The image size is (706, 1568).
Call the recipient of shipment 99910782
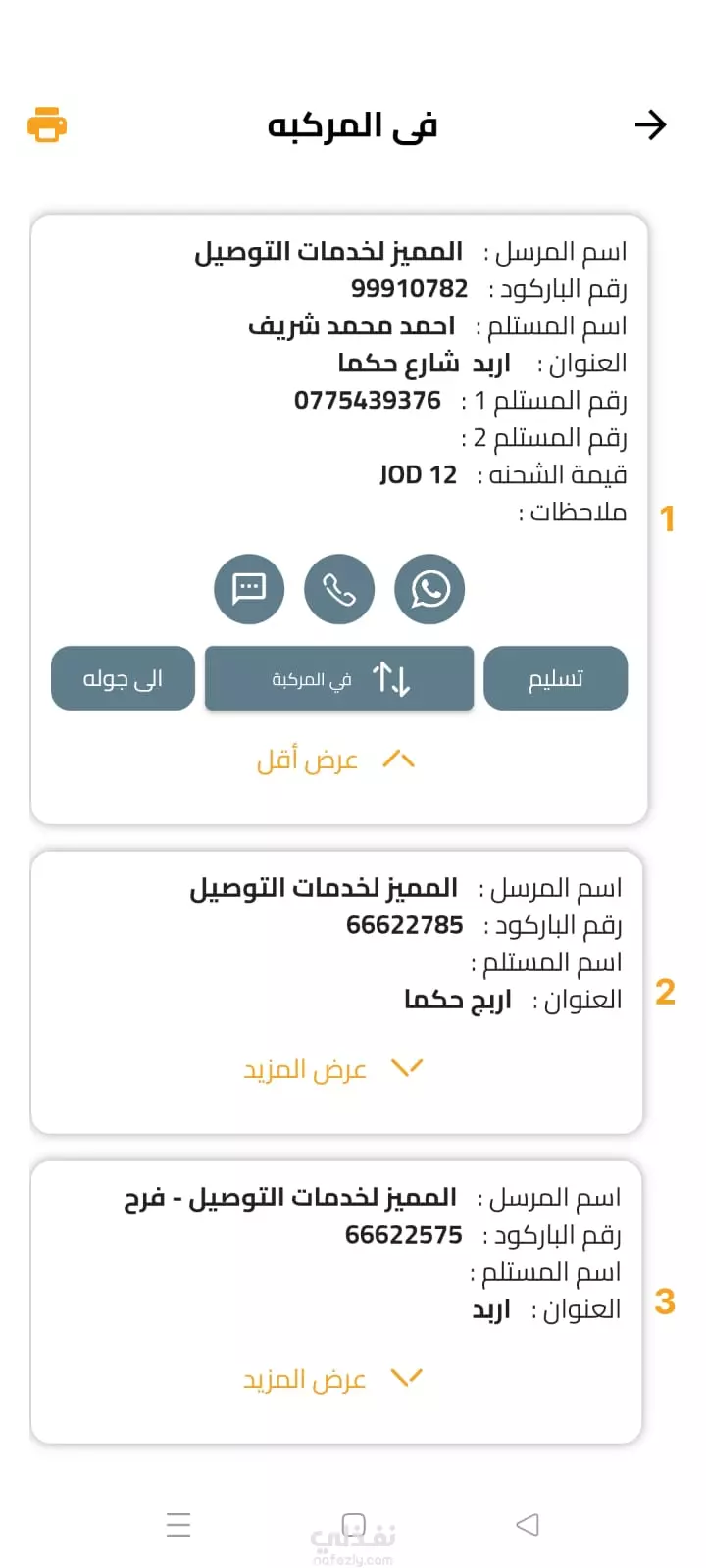click(339, 589)
